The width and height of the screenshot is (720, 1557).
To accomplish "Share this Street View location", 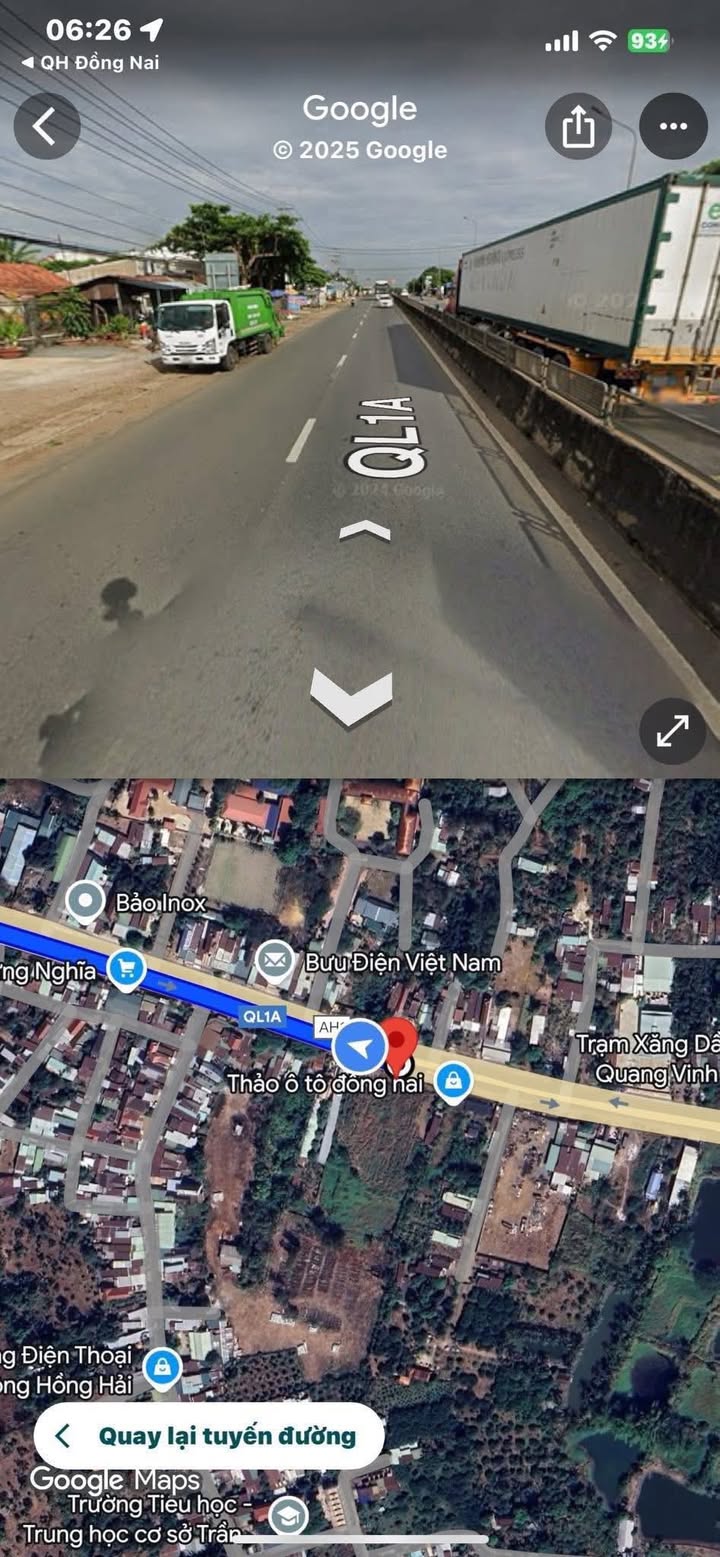I will [x=578, y=126].
